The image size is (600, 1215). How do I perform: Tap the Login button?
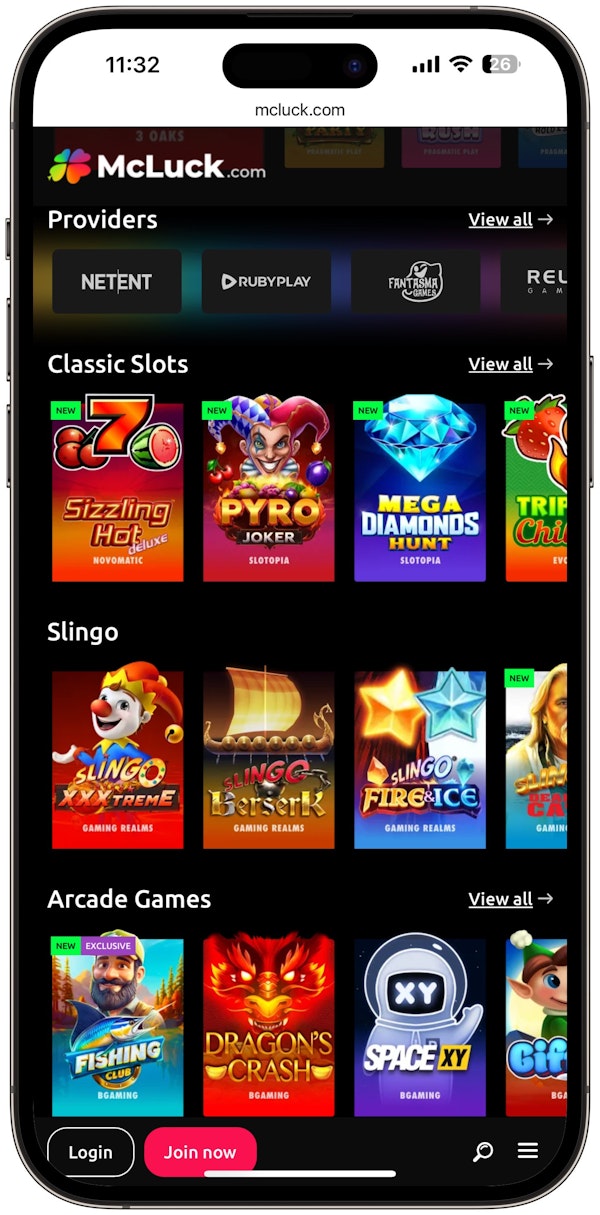(90, 1152)
